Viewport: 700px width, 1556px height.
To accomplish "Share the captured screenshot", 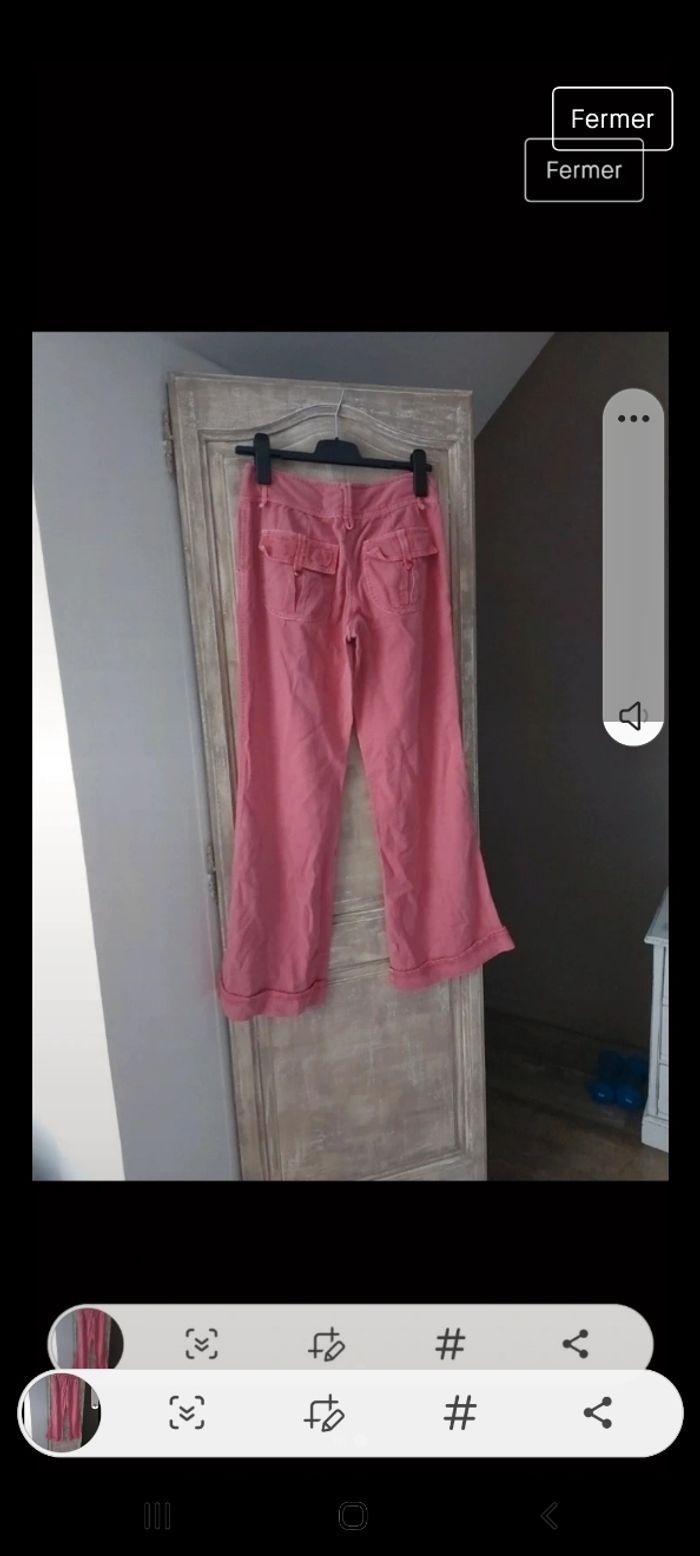I will [597, 1412].
